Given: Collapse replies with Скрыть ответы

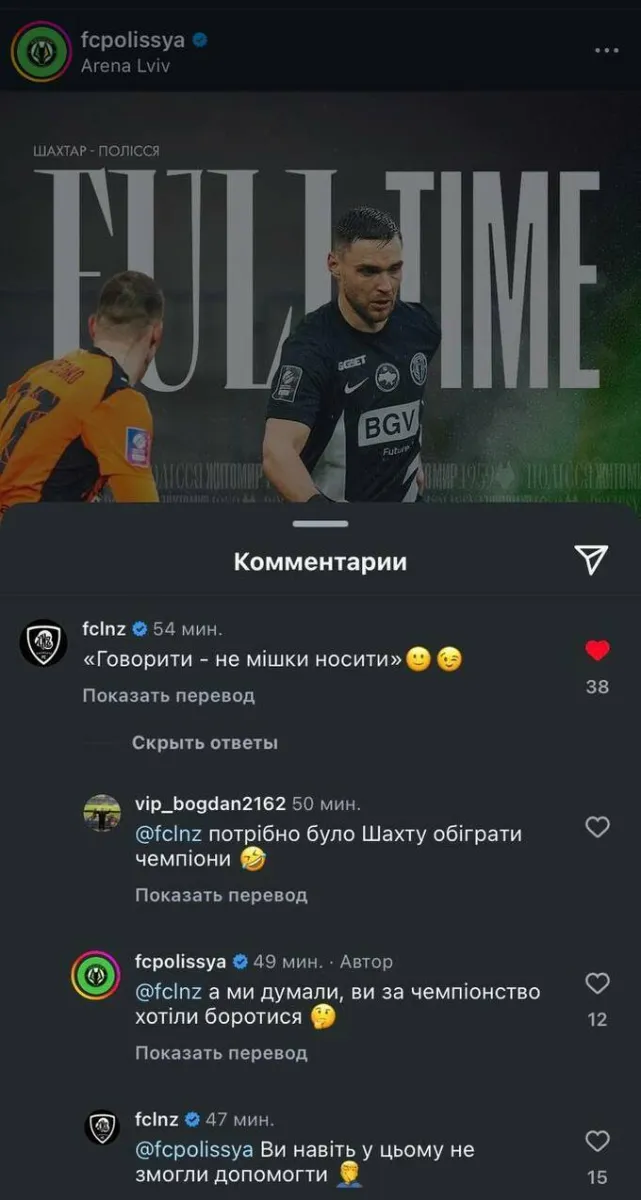Looking at the screenshot, I should coord(204,743).
